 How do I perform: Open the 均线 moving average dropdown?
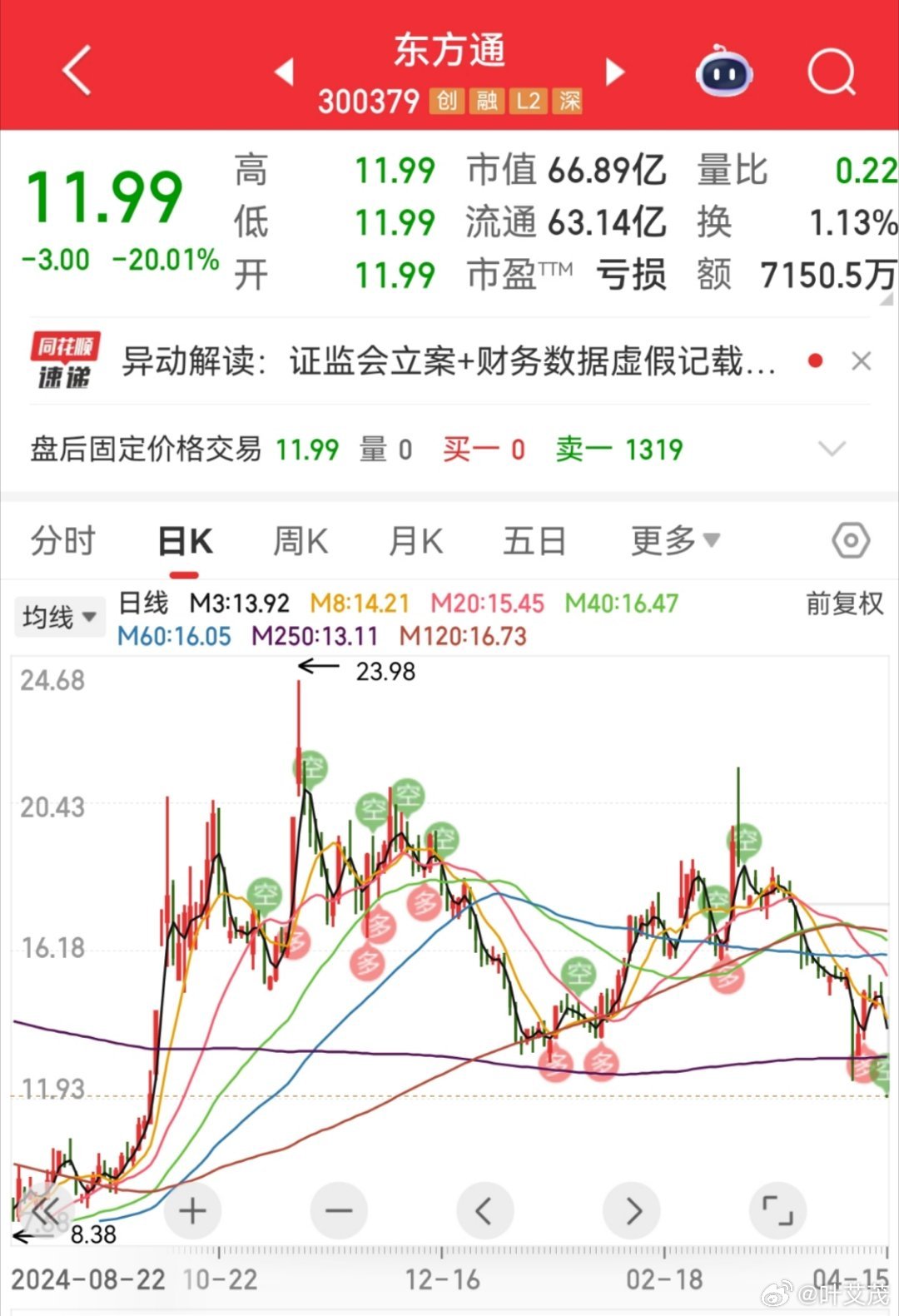pos(58,617)
